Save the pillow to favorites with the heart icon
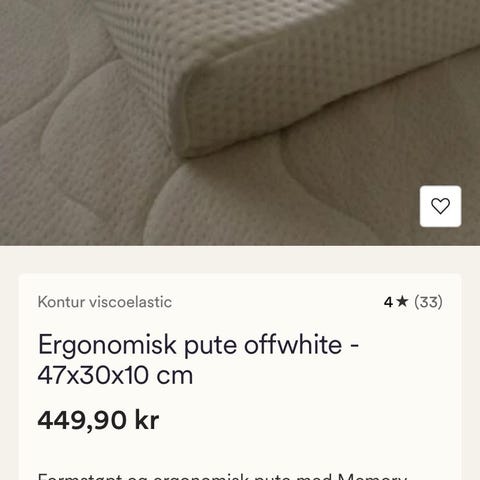The image size is (480, 480). coord(440,206)
